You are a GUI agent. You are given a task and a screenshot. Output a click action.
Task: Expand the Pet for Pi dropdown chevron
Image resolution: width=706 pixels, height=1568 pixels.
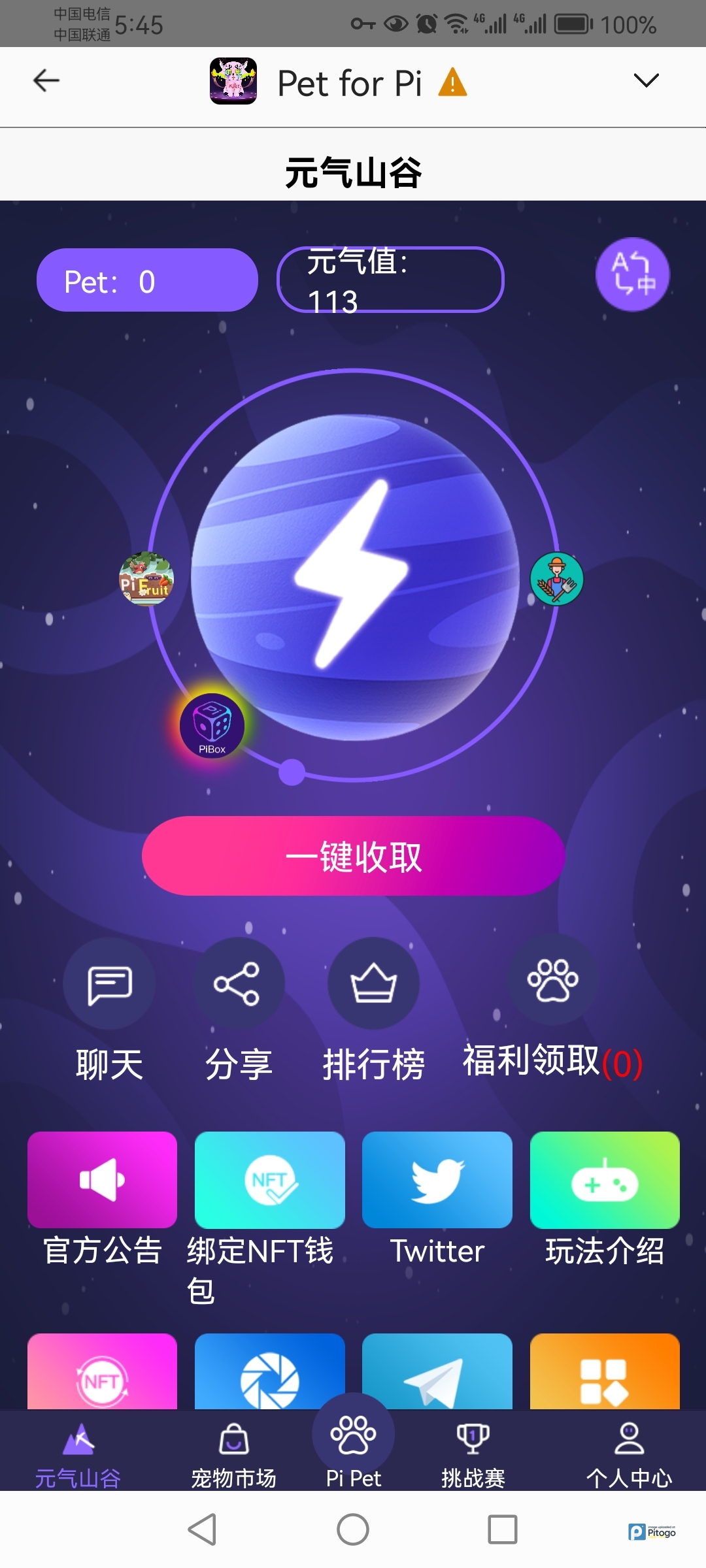(x=646, y=81)
